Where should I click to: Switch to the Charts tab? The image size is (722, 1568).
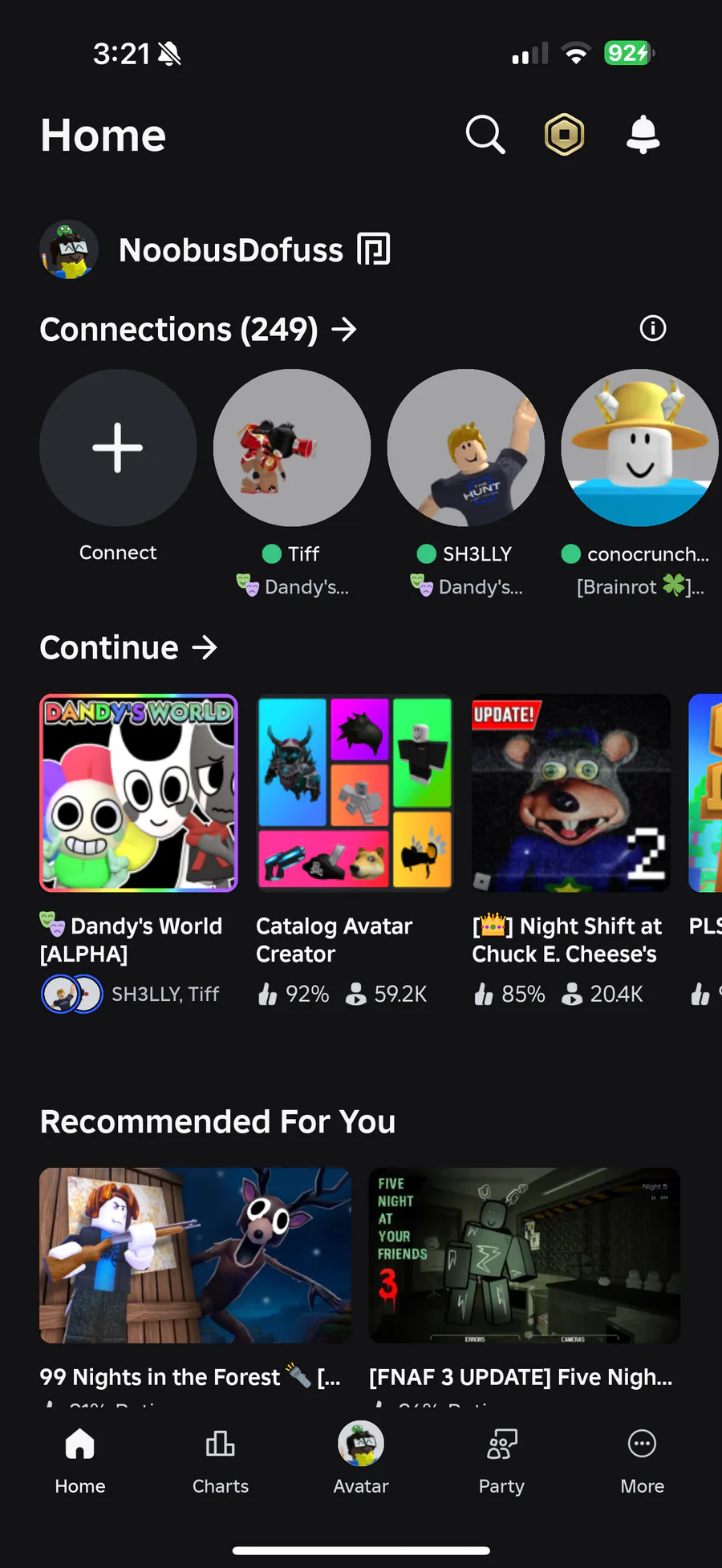221,1461
